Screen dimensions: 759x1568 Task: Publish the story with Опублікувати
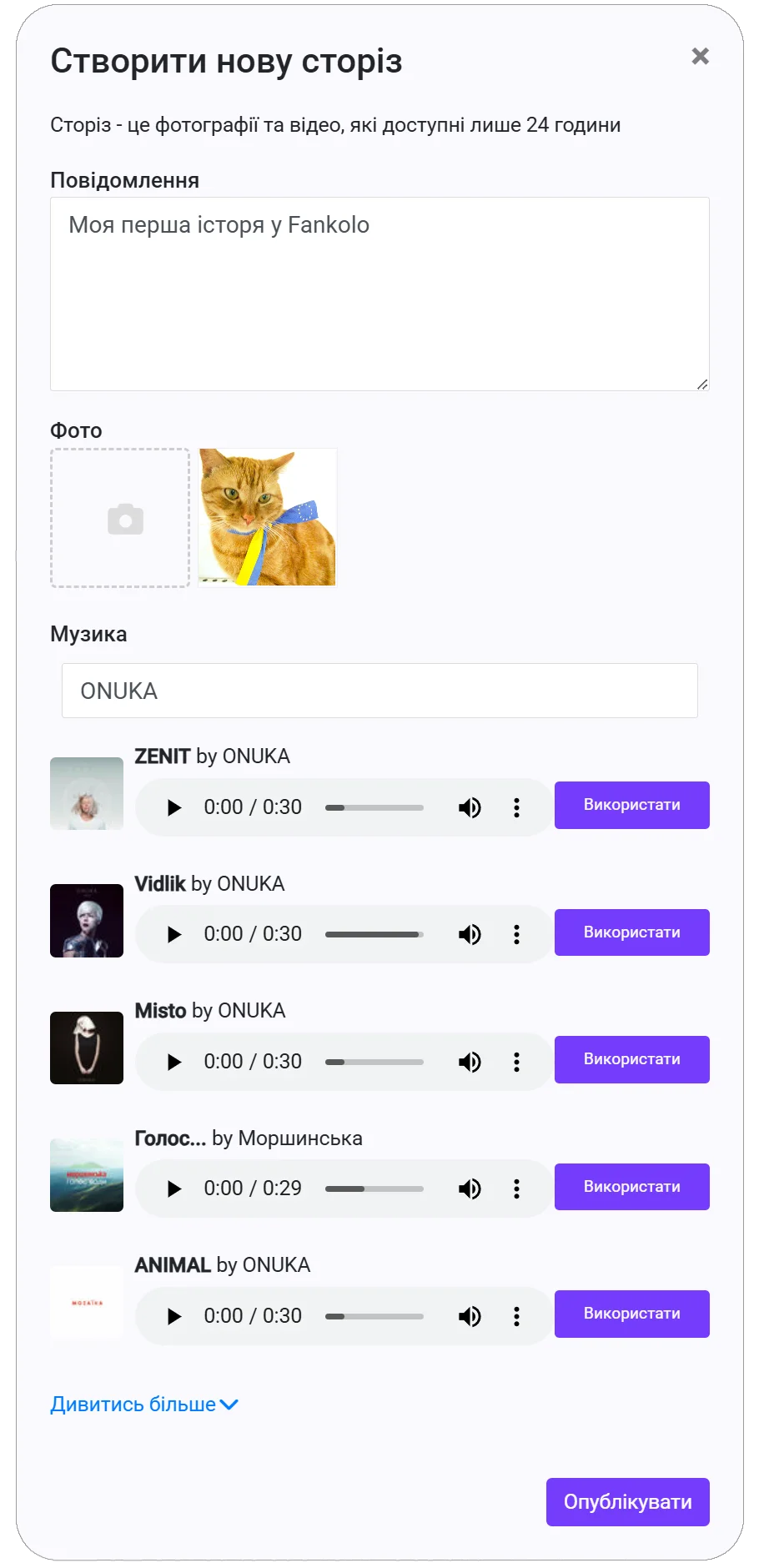(627, 1502)
